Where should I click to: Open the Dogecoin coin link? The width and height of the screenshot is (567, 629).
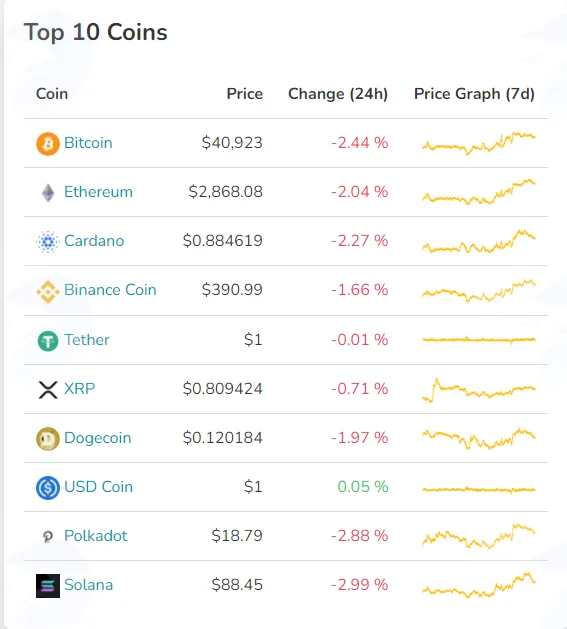98,438
